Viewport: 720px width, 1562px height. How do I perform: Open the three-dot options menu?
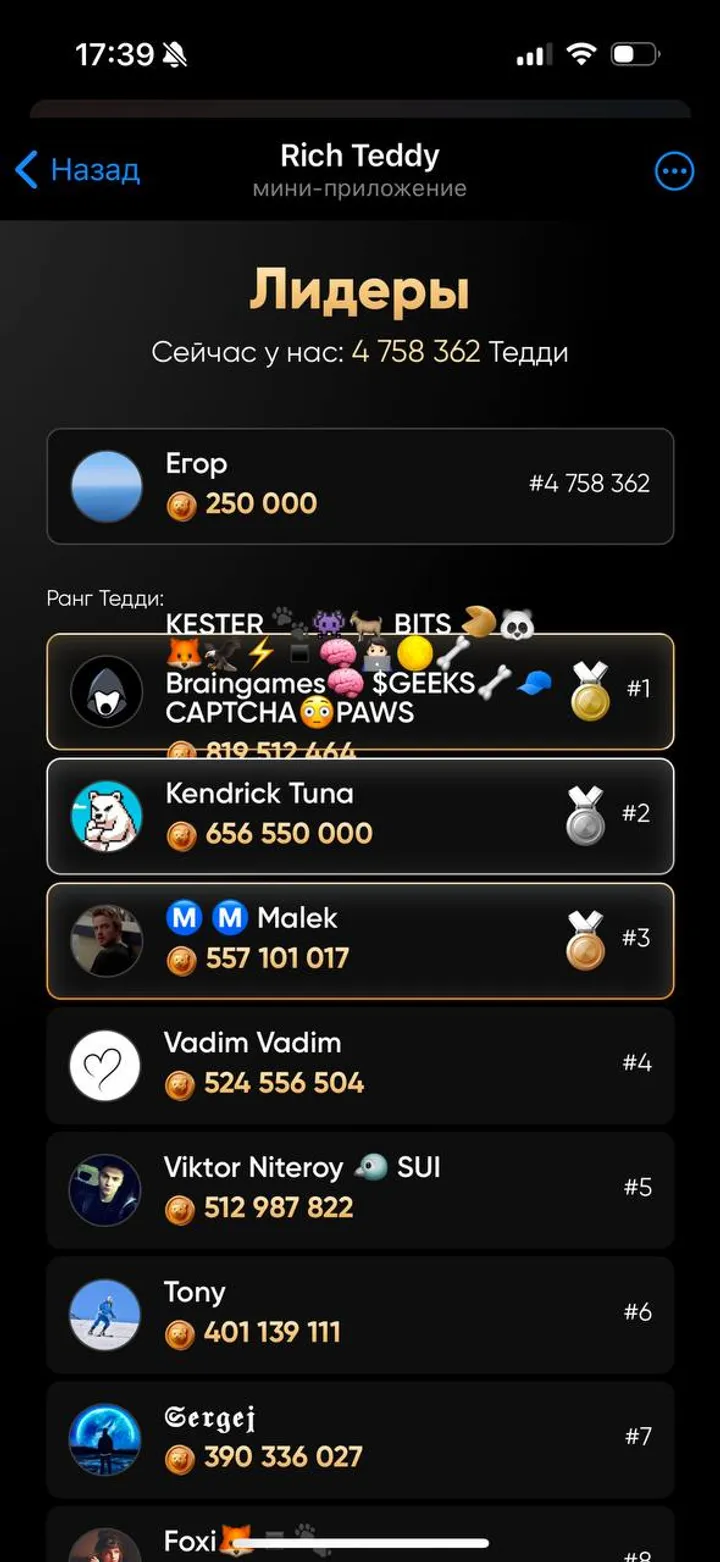click(675, 170)
